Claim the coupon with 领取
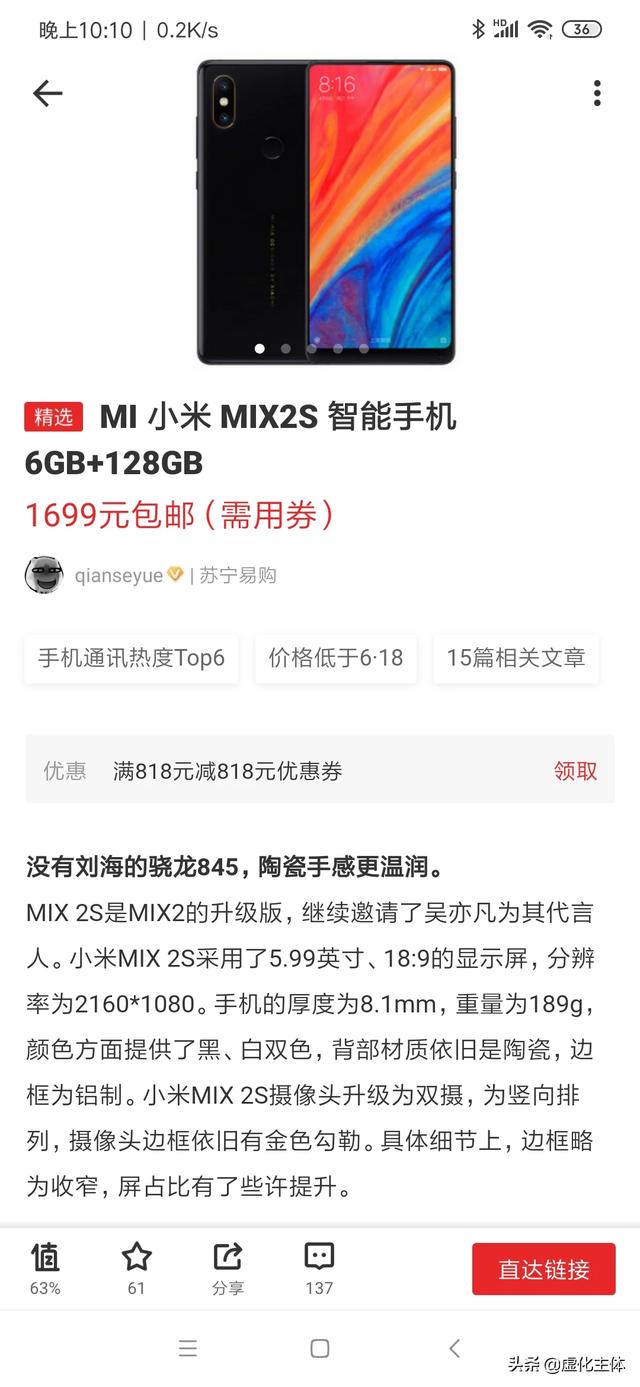This screenshot has width=640, height=1387. (575, 770)
